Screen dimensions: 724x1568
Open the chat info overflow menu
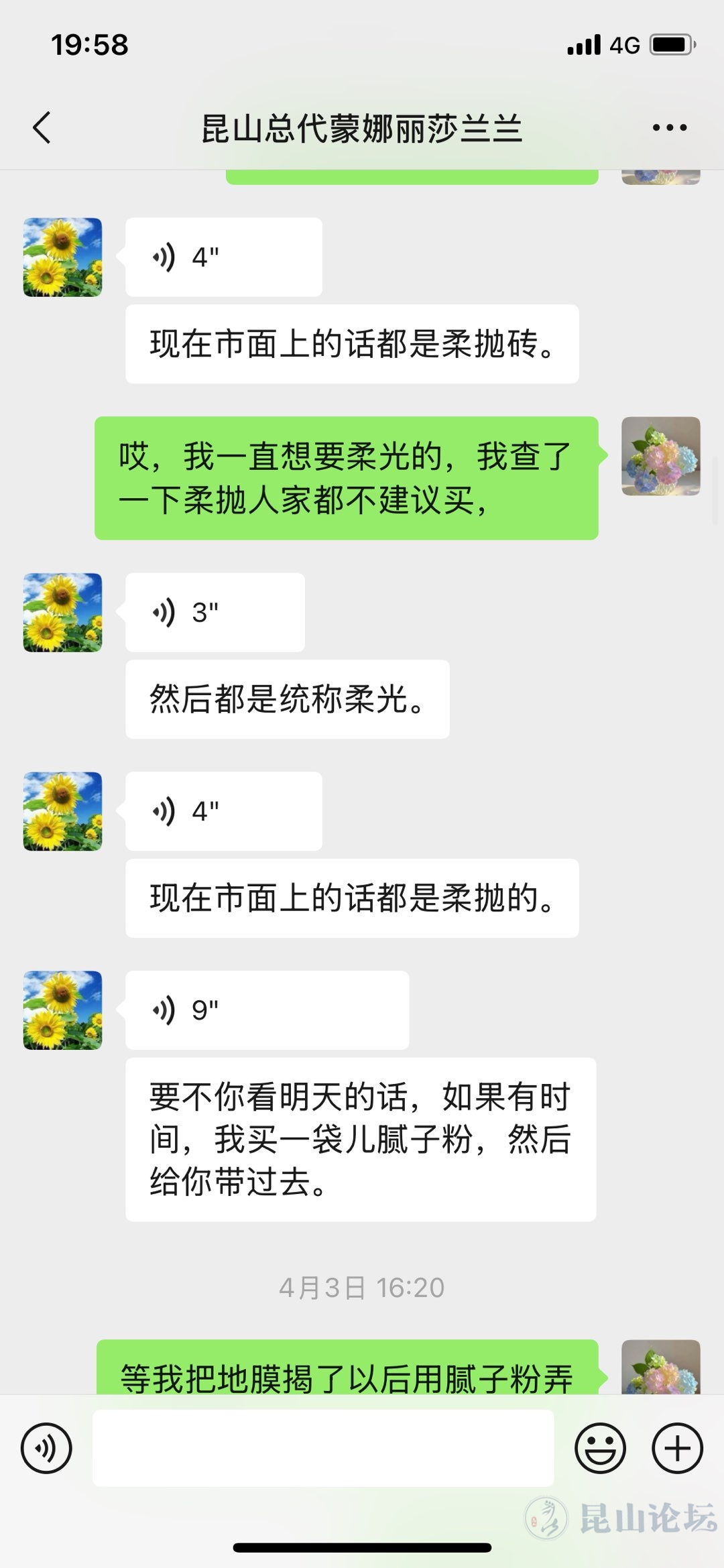click(669, 127)
